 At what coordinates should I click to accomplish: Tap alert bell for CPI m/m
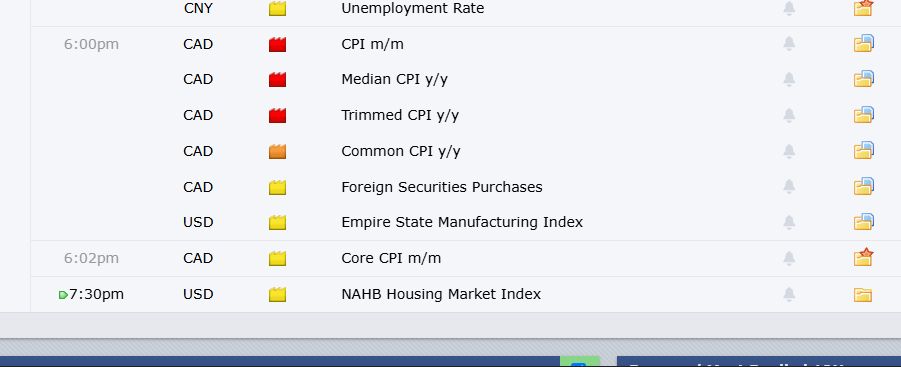tap(789, 44)
